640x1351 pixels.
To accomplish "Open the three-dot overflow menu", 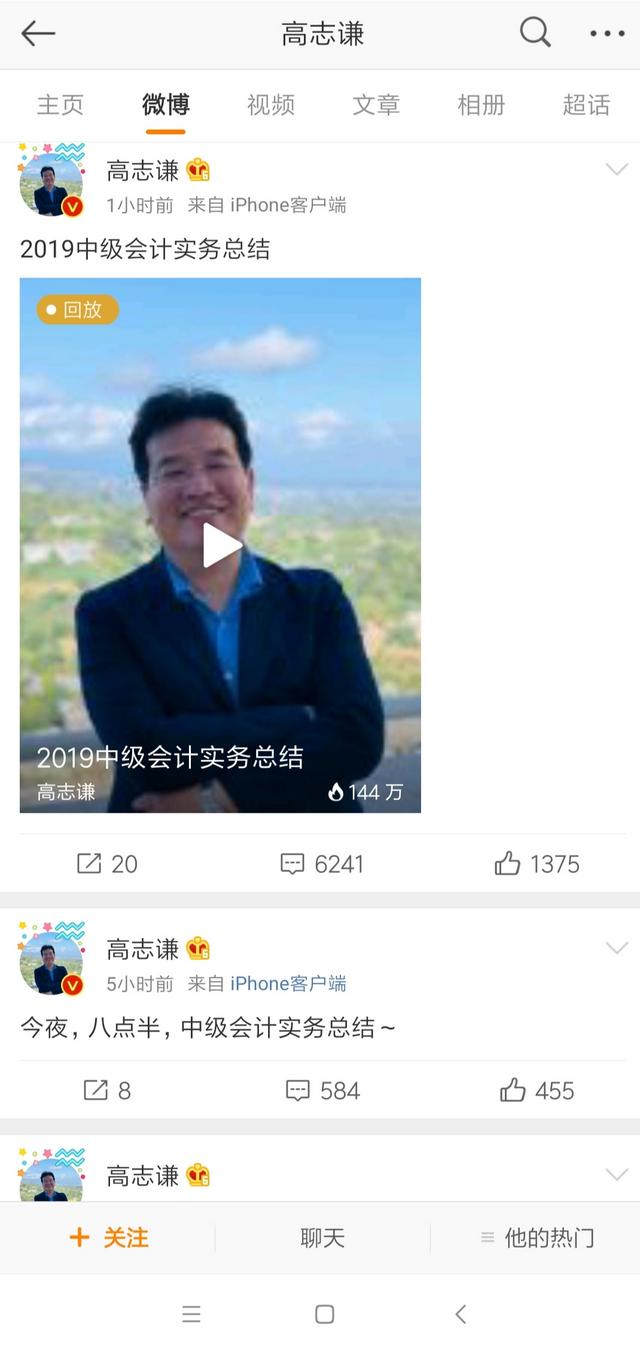I will click(607, 34).
